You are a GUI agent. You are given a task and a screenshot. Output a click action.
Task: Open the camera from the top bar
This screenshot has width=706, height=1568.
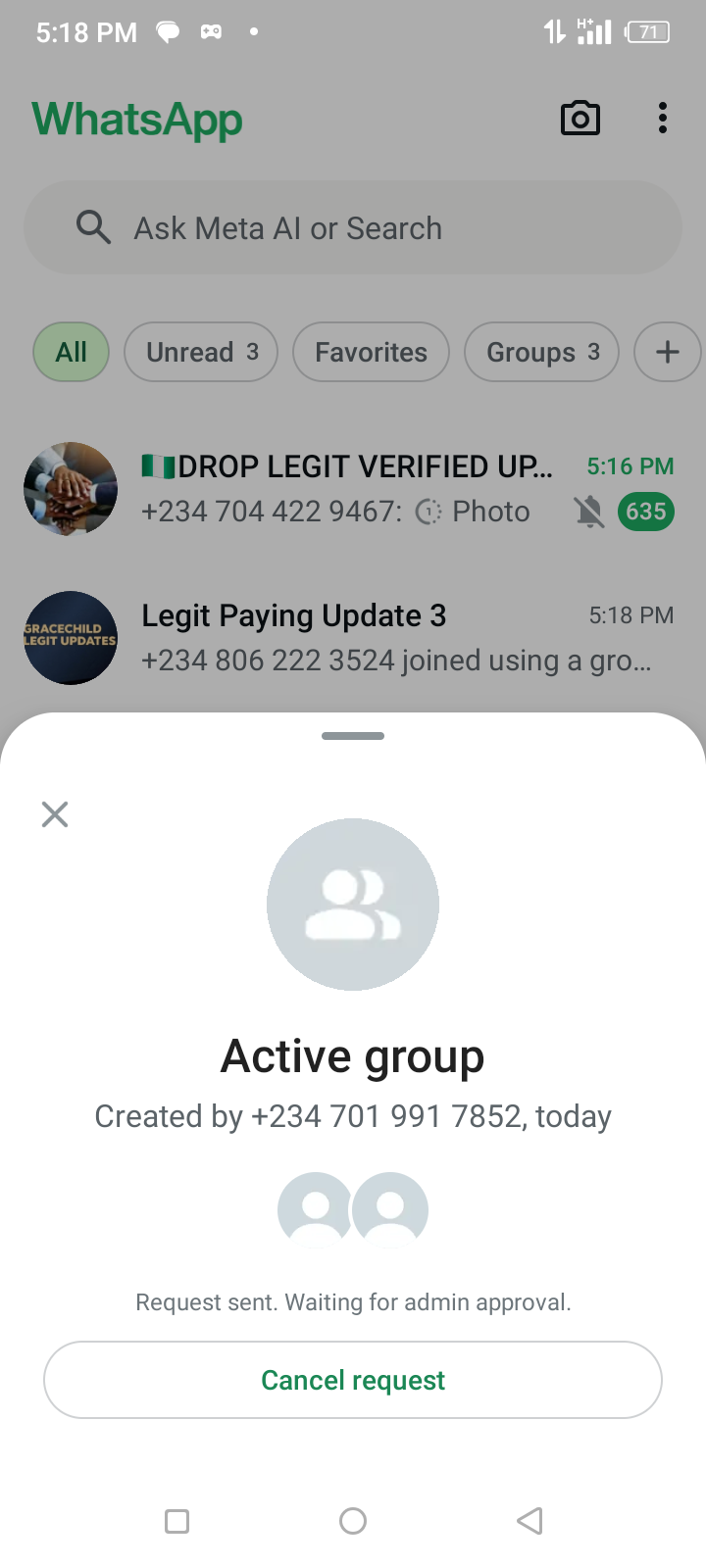point(580,119)
